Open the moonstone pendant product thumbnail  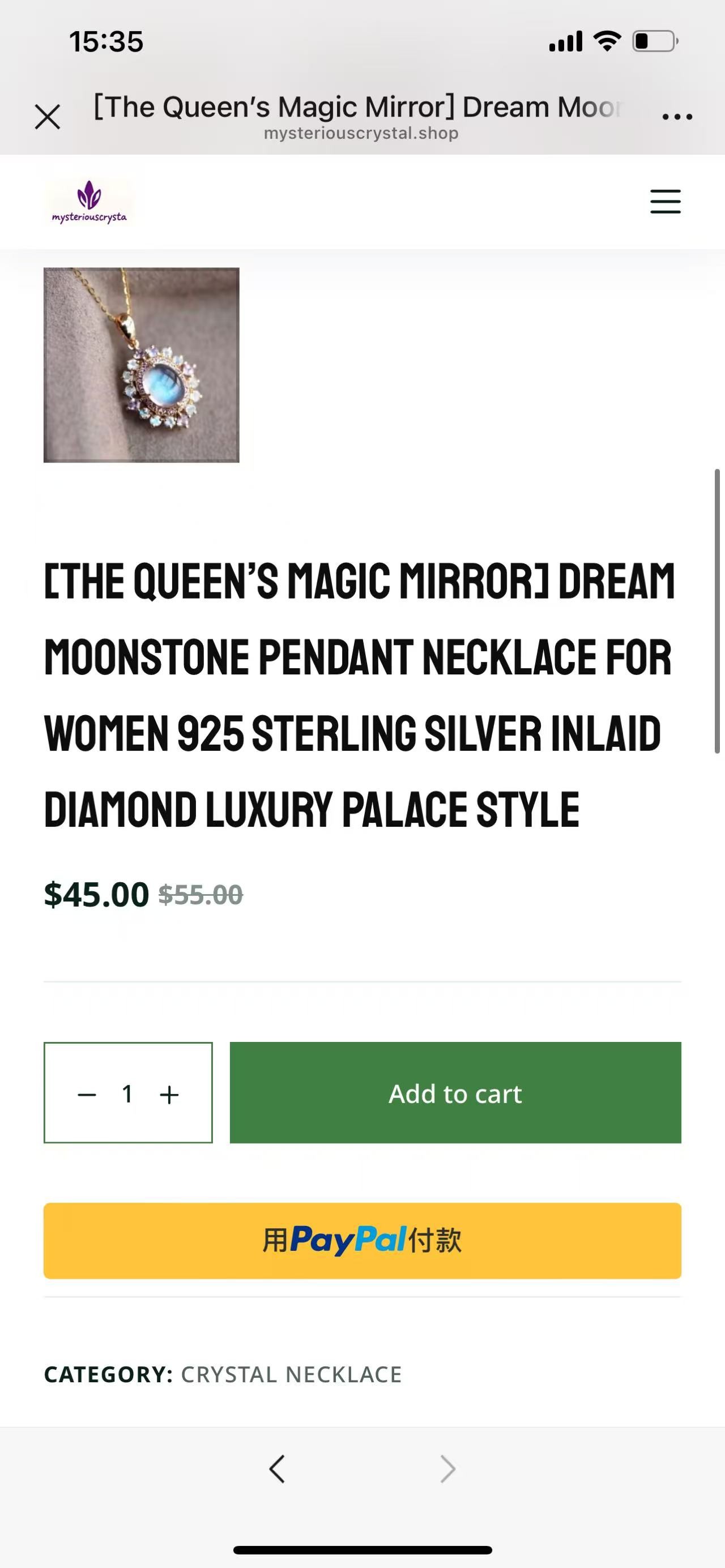(x=141, y=365)
